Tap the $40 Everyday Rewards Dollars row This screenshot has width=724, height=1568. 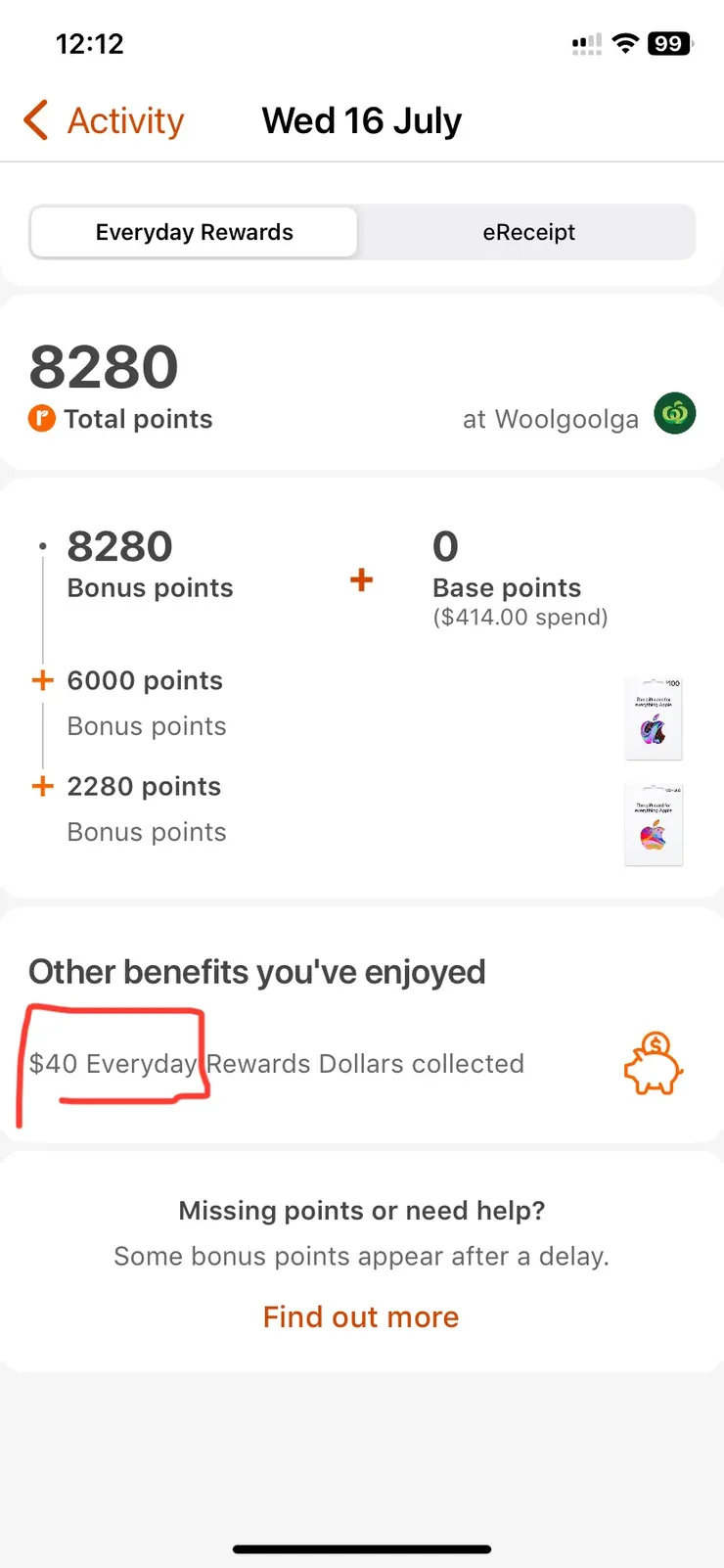tap(277, 1064)
